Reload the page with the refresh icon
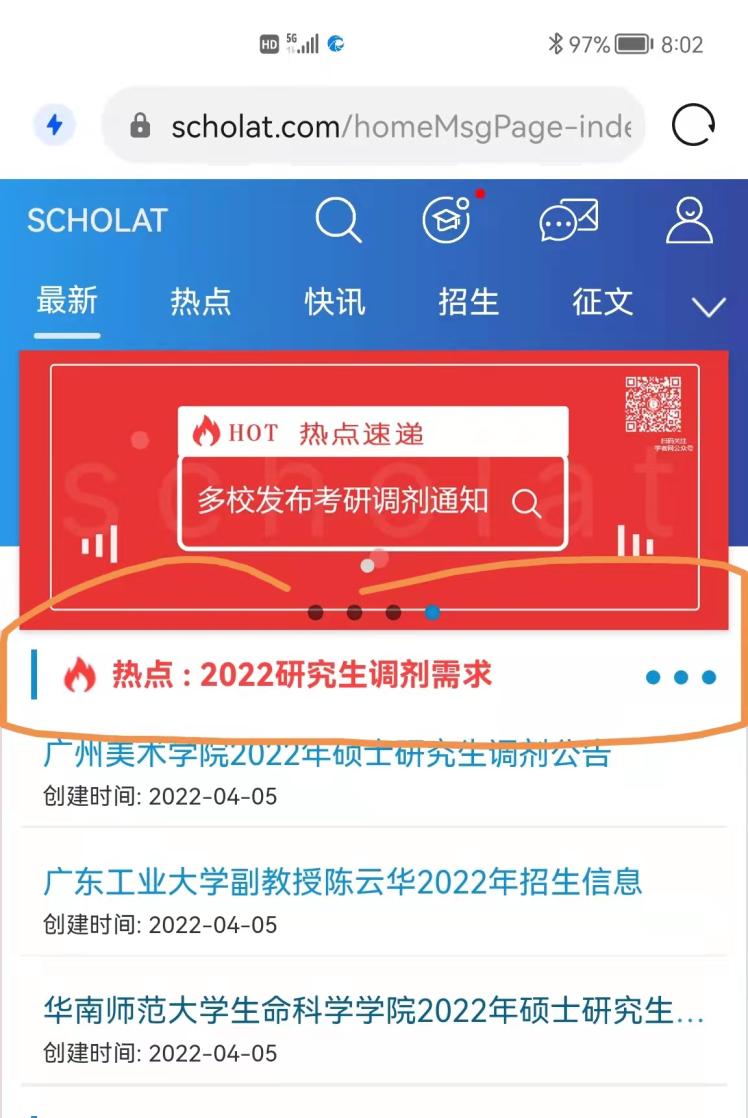Image resolution: width=748 pixels, height=1118 pixels. [693, 126]
